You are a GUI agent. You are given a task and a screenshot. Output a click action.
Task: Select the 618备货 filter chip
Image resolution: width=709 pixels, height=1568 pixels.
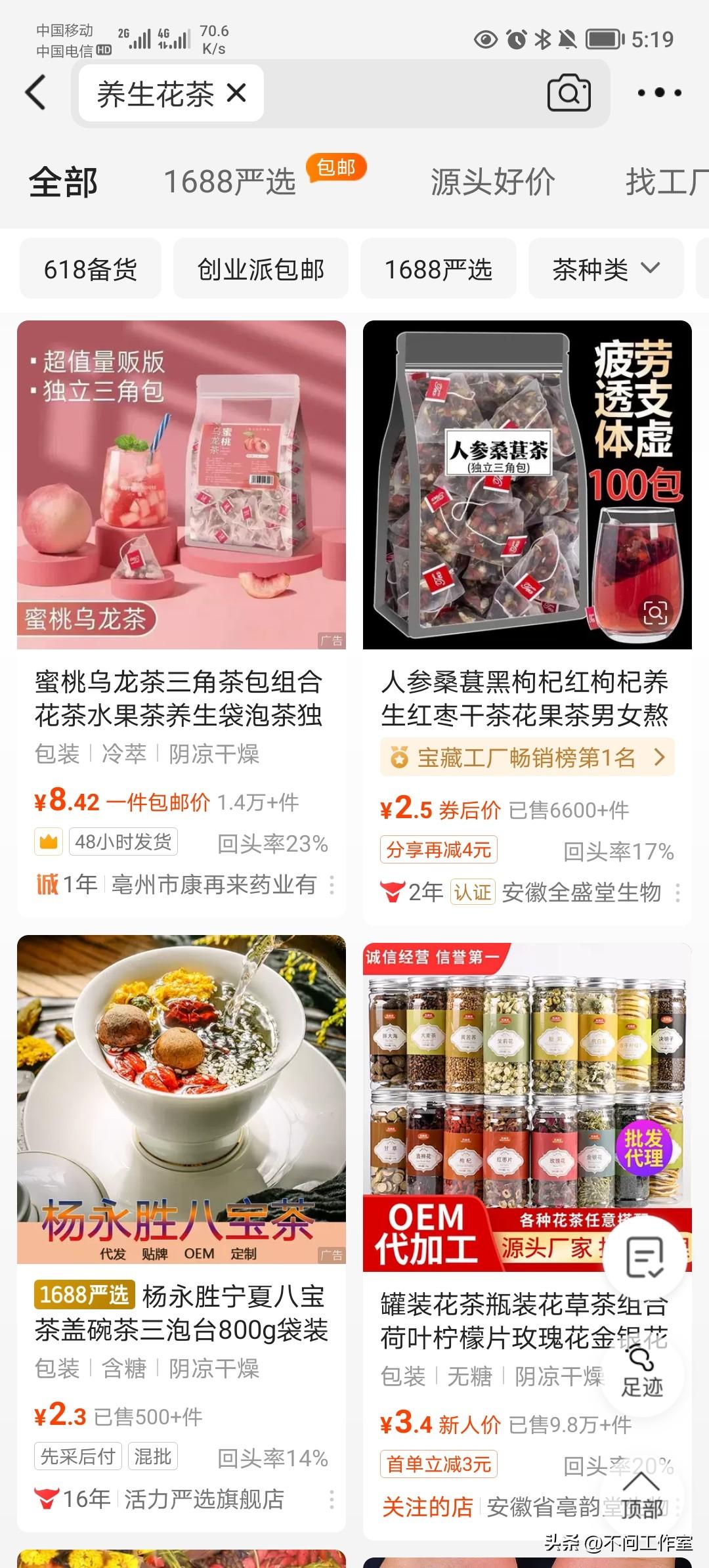pos(91,269)
